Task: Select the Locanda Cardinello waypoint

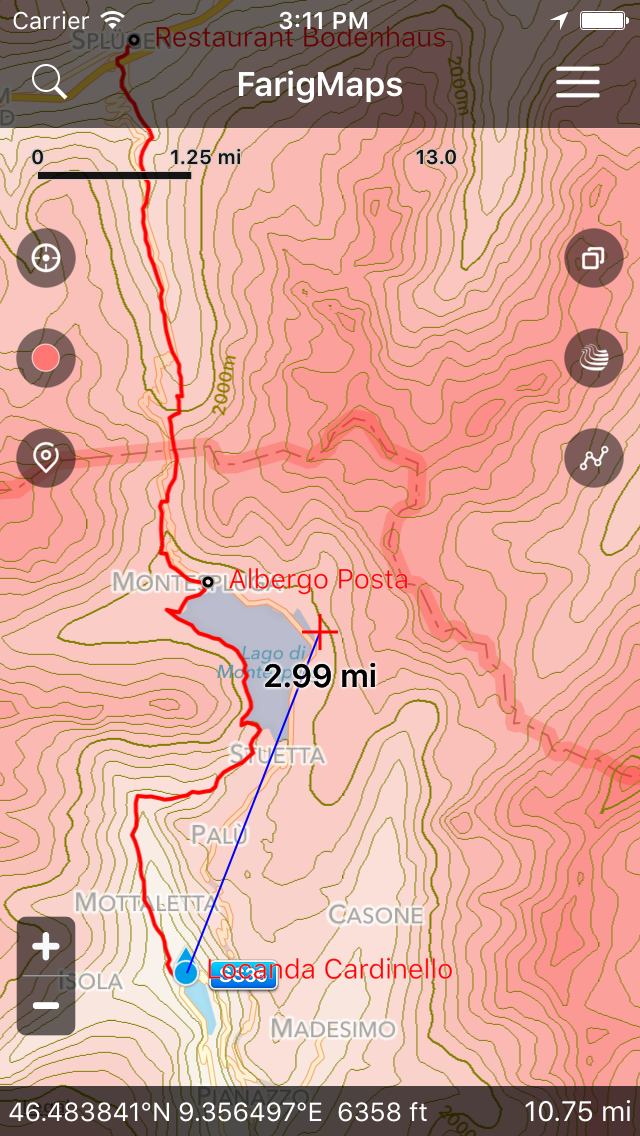Action: (x=331, y=969)
